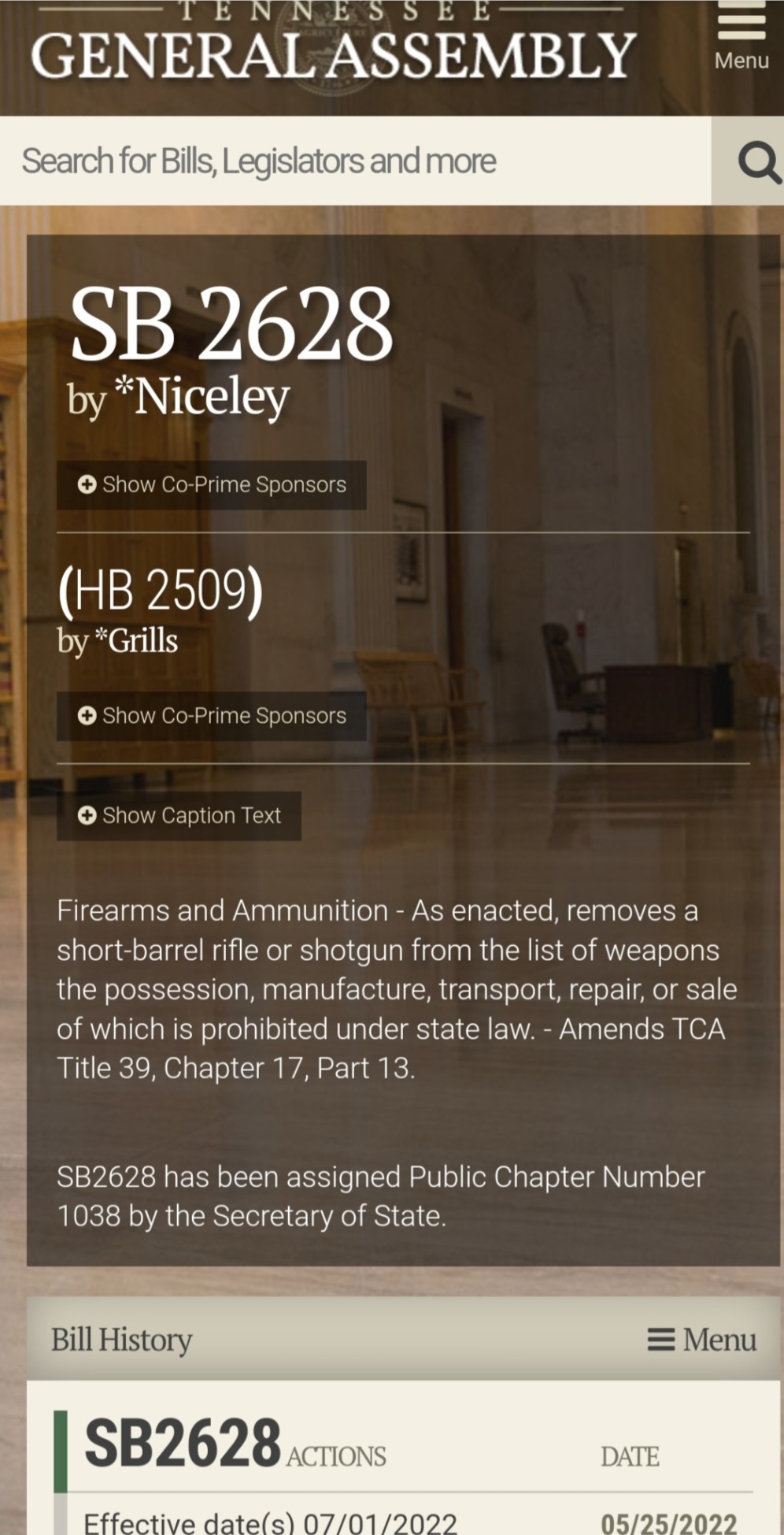Open sponsor Grills's page

[x=142, y=641]
